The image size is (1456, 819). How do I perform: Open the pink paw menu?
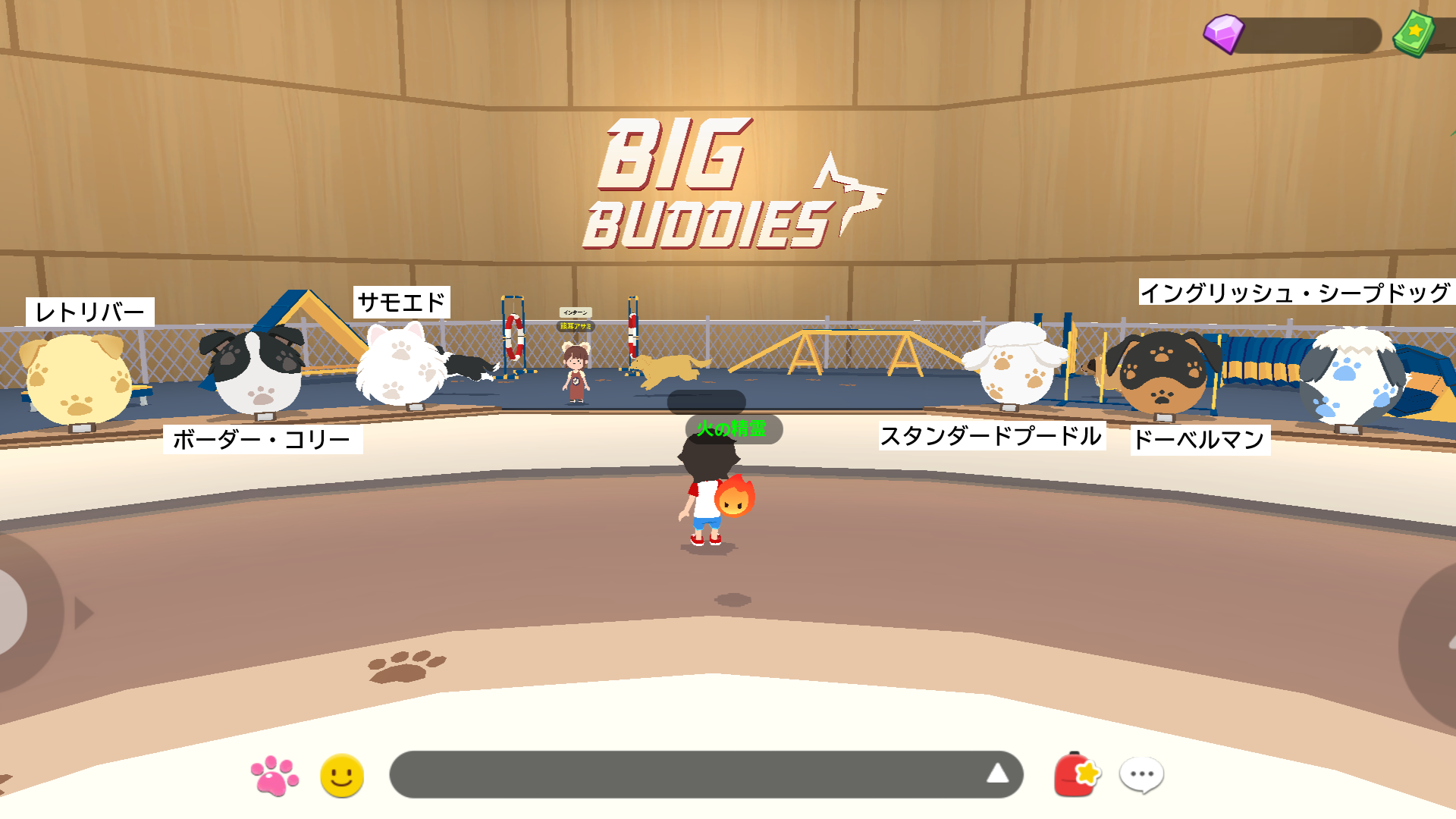274,775
